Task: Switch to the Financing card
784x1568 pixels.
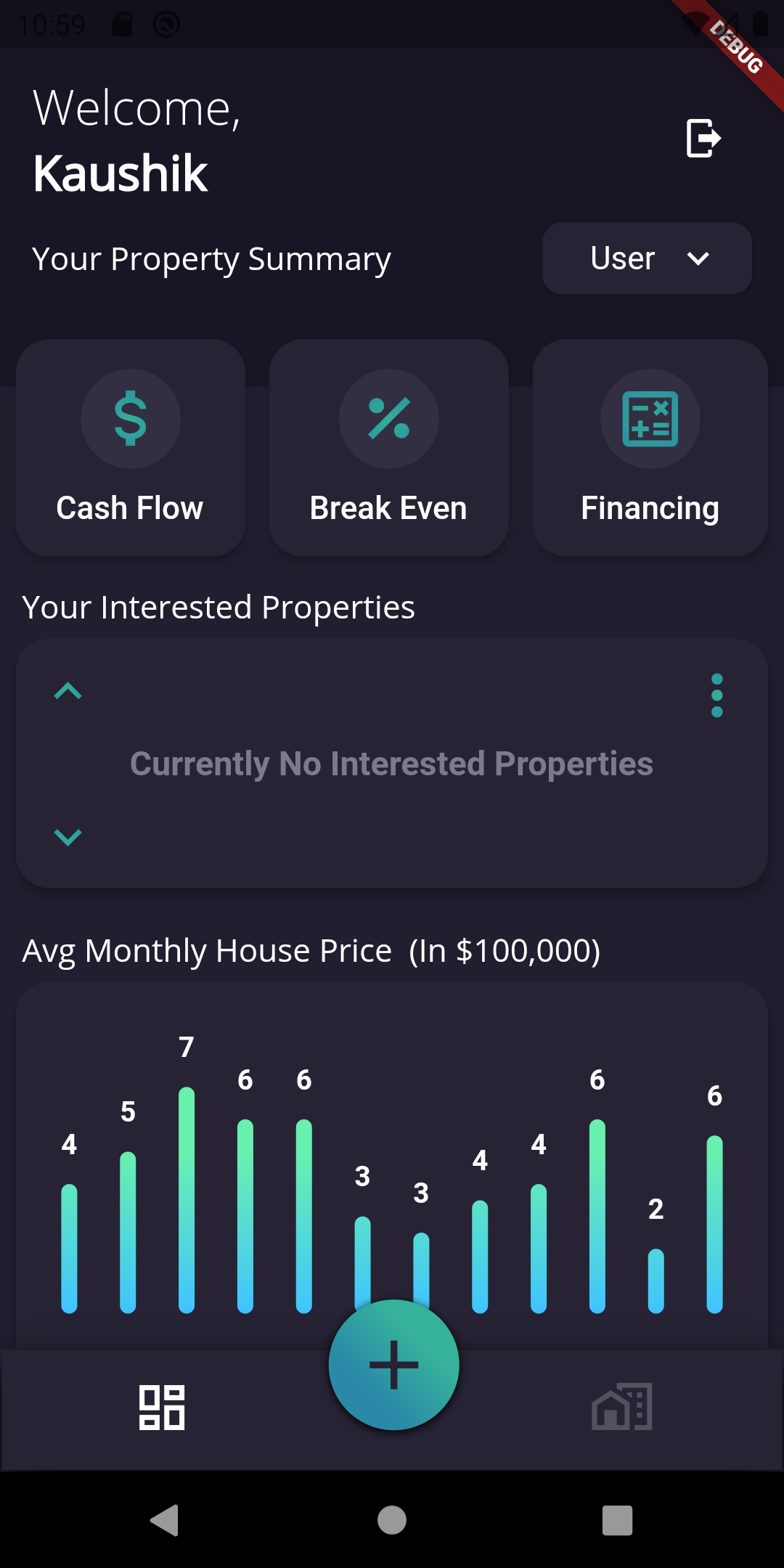Action: [650, 449]
